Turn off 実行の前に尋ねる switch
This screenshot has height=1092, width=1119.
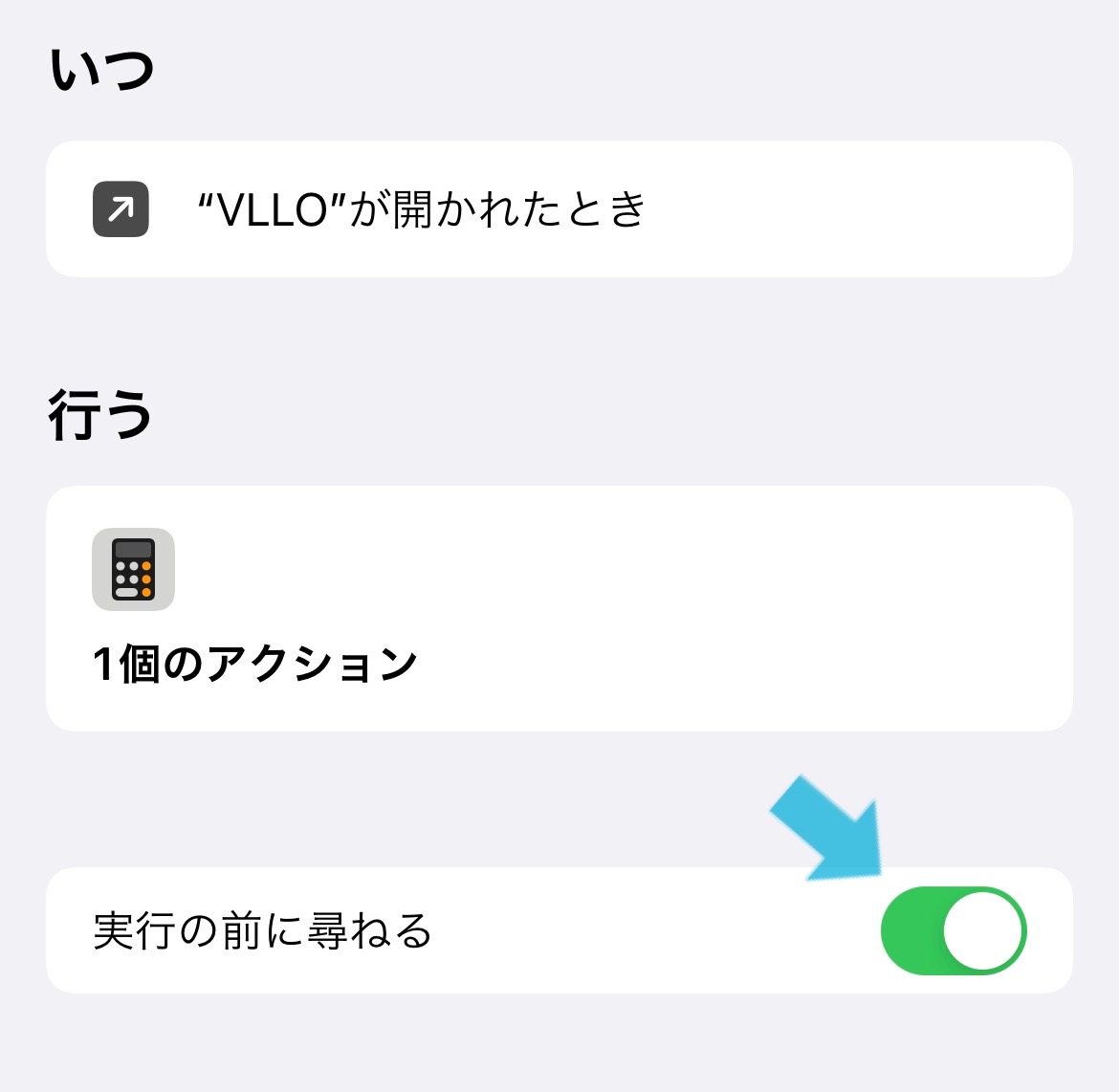point(953,930)
